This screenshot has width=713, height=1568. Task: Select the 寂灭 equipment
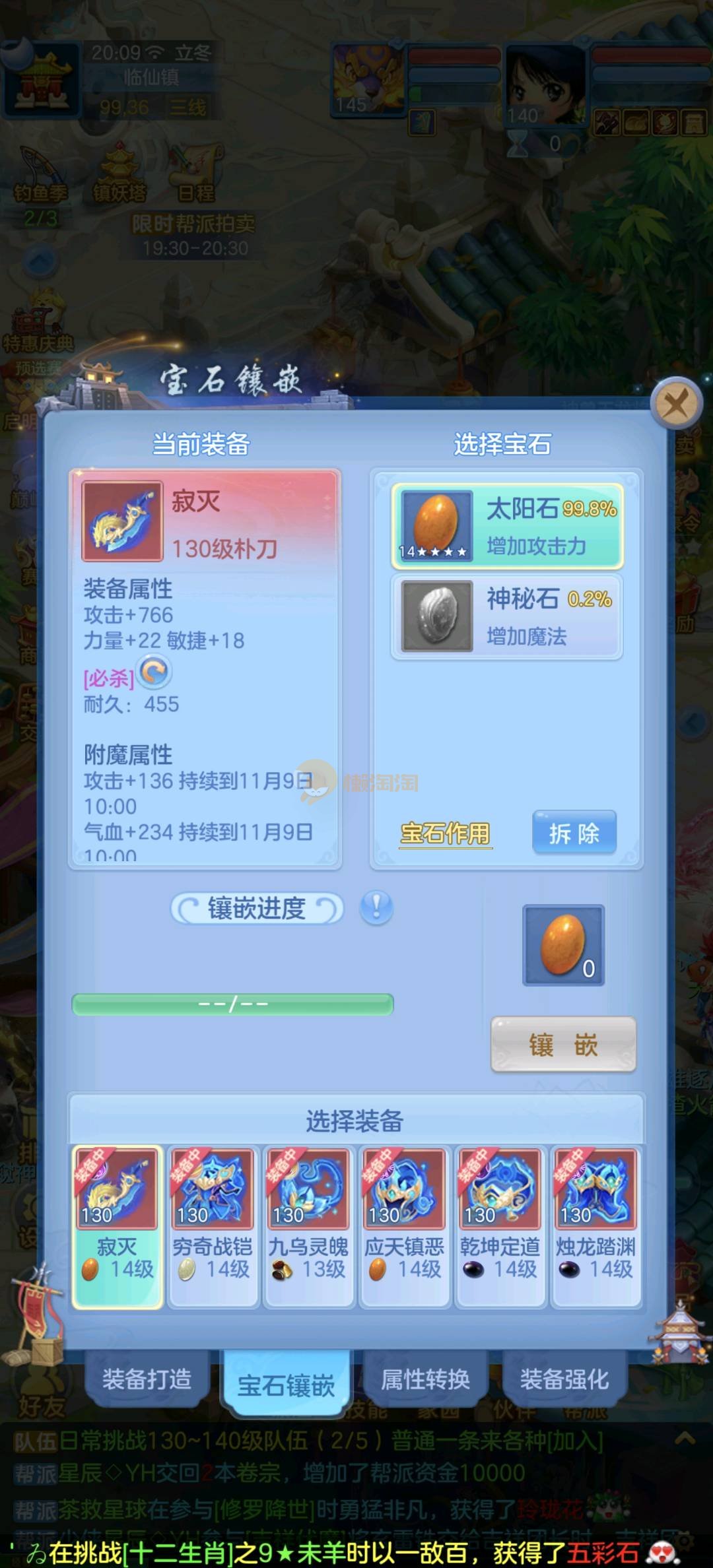(118, 1225)
